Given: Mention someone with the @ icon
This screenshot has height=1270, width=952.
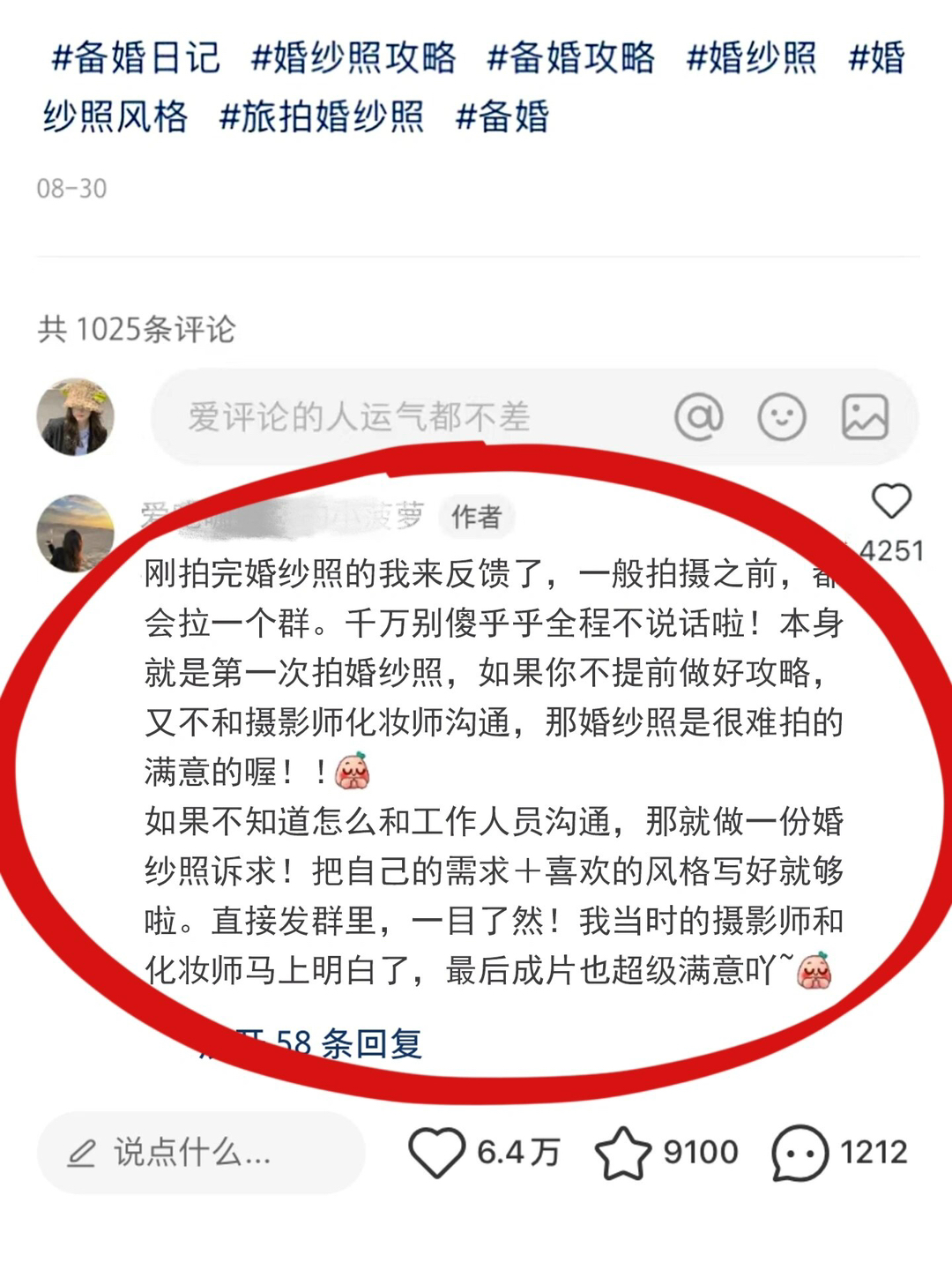Looking at the screenshot, I should (x=699, y=417).
